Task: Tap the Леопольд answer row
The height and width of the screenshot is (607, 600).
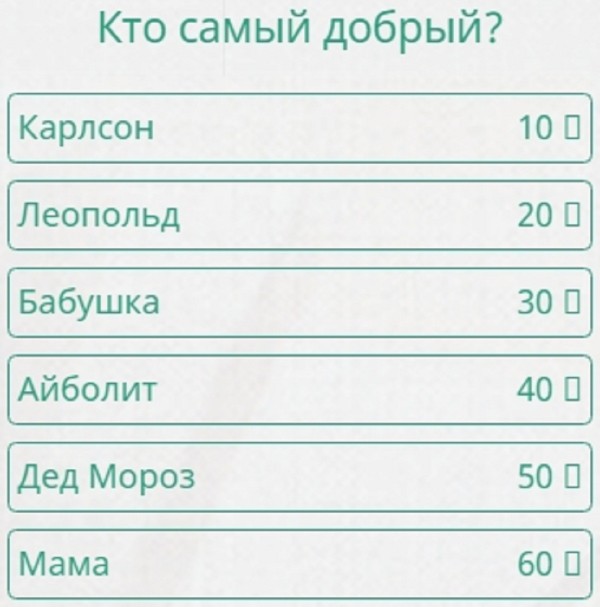Action: pyautogui.click(x=299, y=215)
